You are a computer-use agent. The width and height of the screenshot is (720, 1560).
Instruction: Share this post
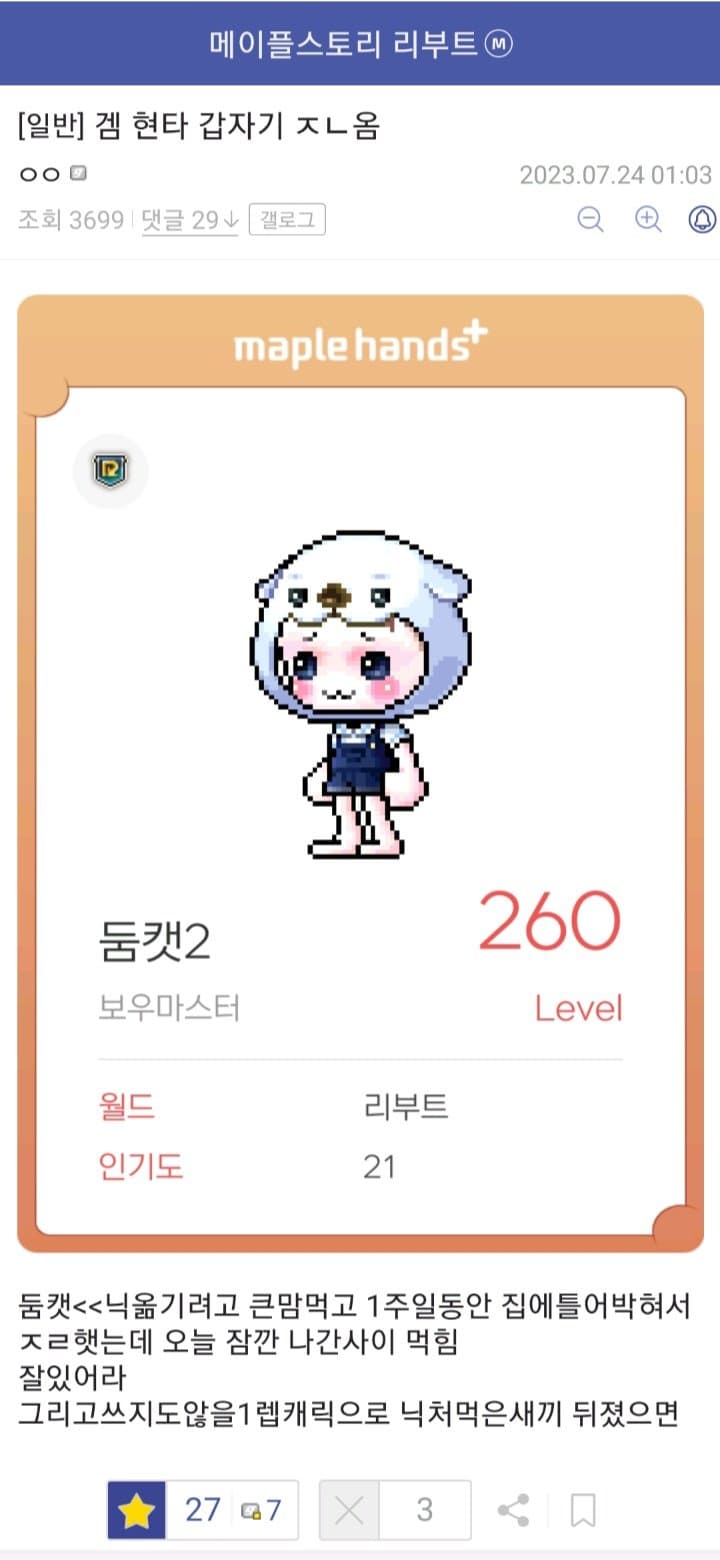[514, 1510]
